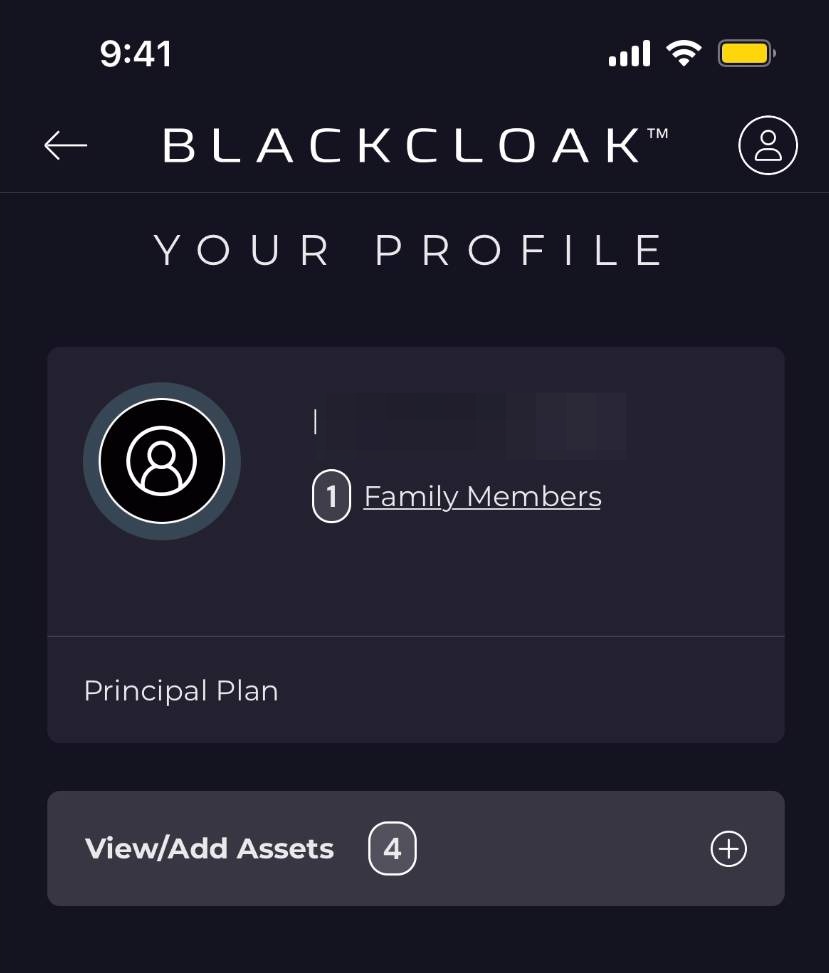Tap the profile avatar picture

(x=162, y=461)
